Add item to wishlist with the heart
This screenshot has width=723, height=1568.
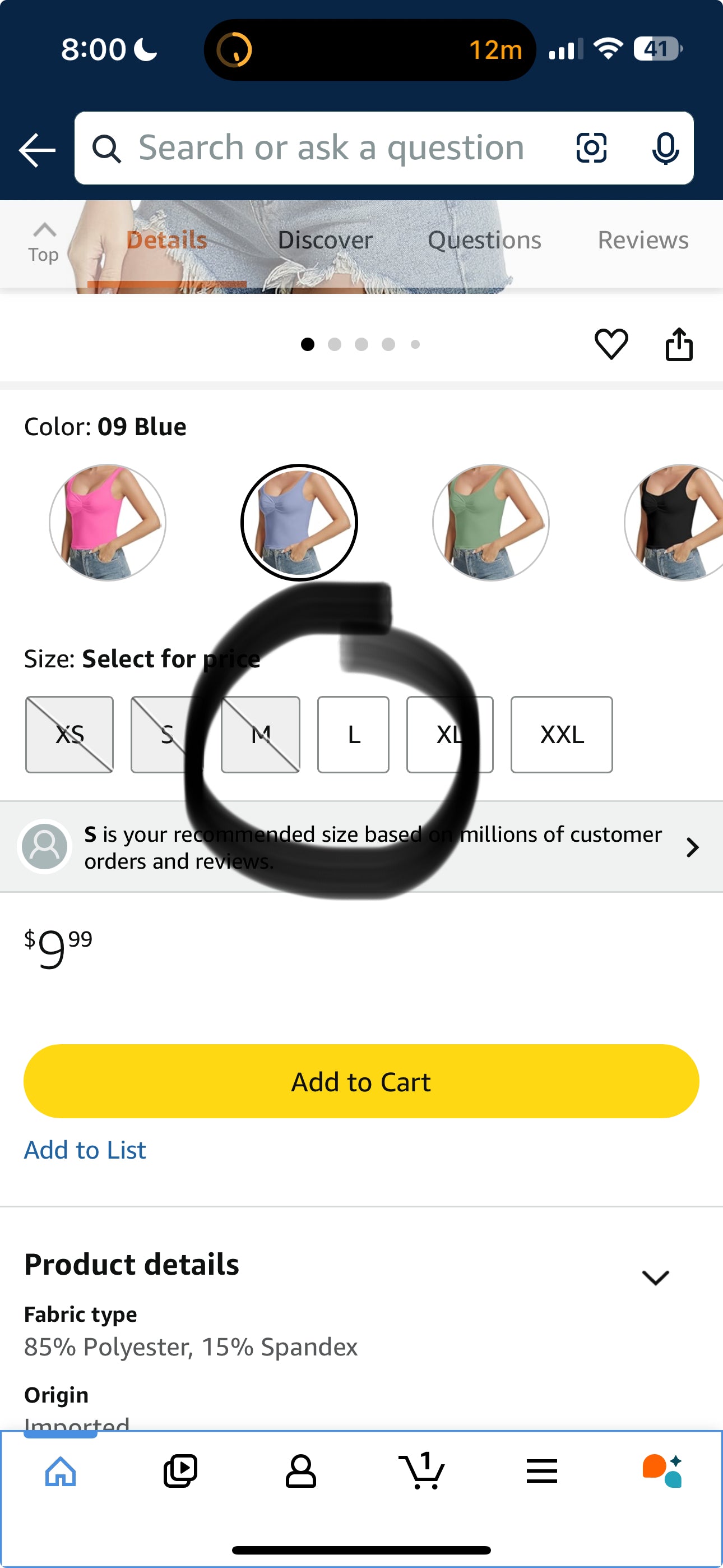[x=611, y=344]
